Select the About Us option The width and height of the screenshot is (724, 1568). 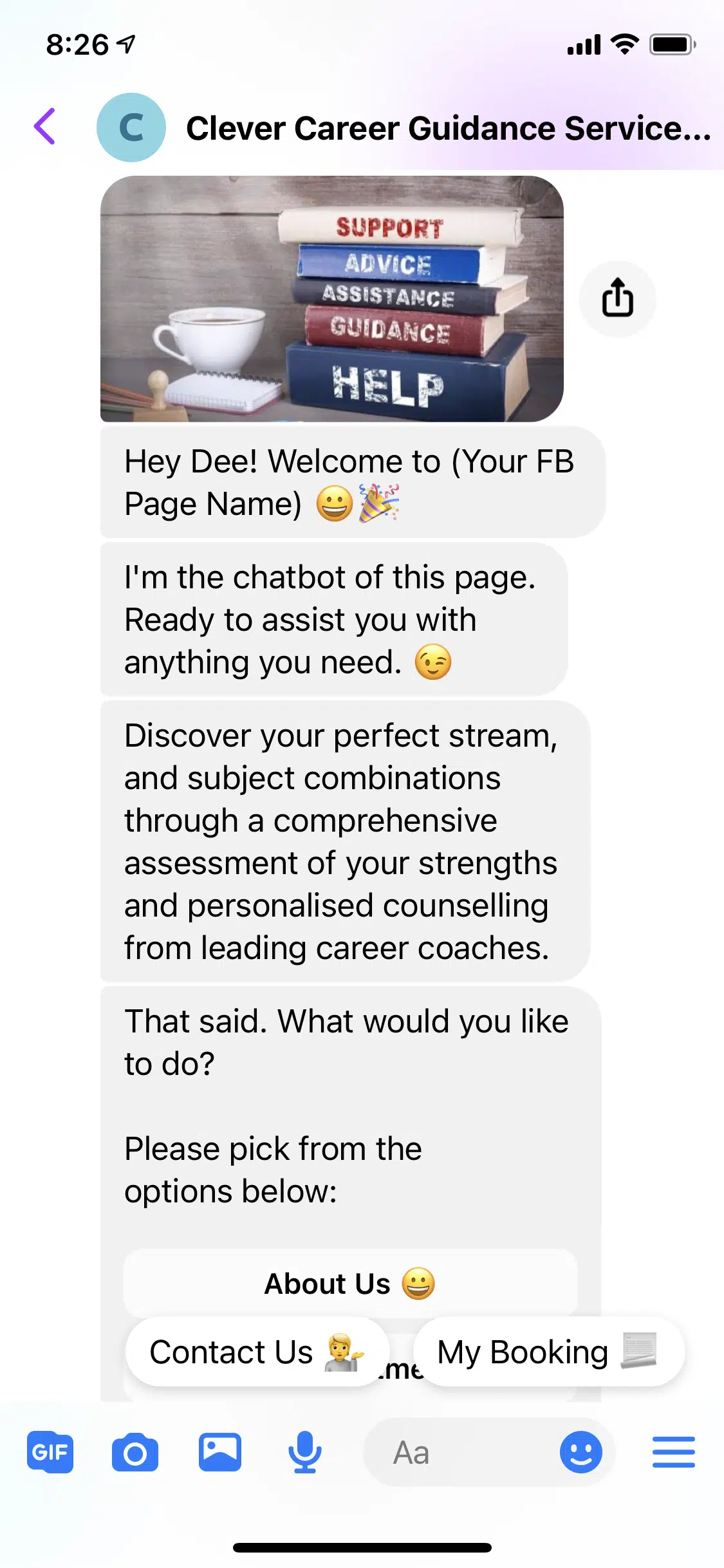(x=350, y=1283)
